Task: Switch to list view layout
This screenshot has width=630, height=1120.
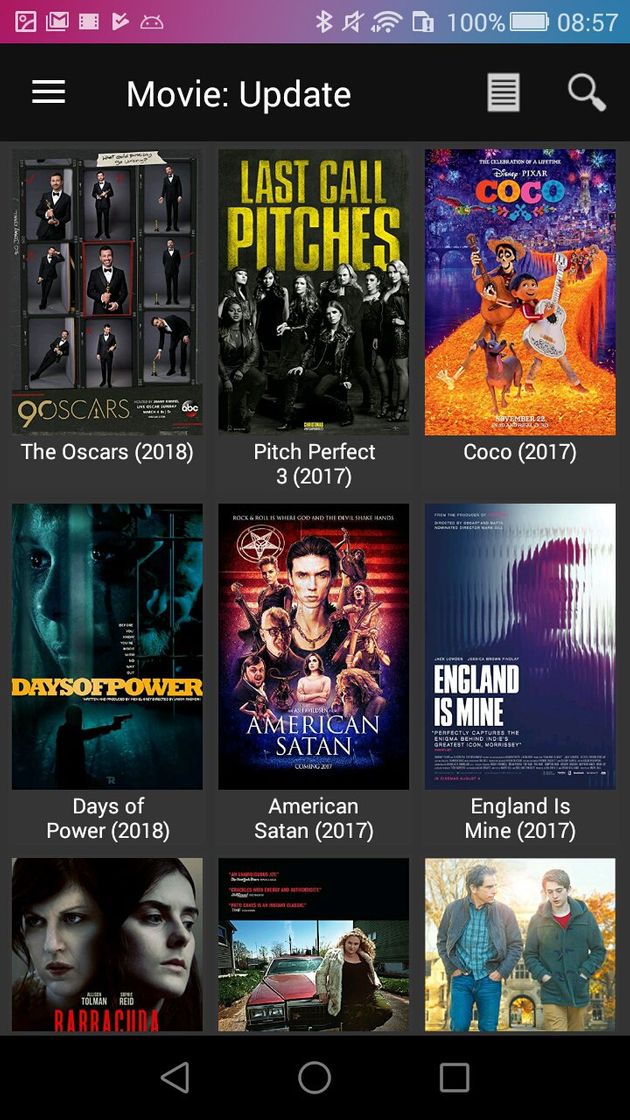Action: coord(503,93)
